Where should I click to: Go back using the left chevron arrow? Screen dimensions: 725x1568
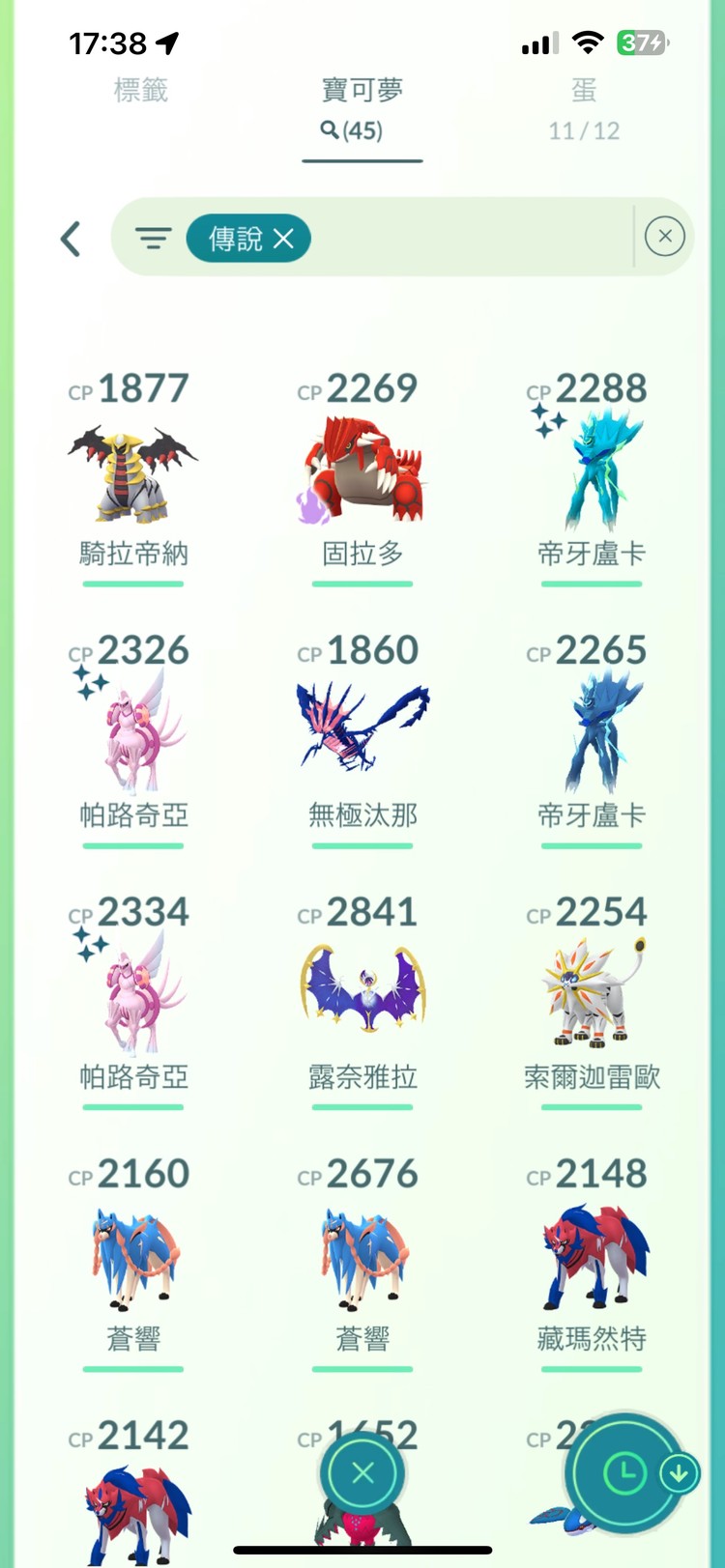[x=69, y=238]
